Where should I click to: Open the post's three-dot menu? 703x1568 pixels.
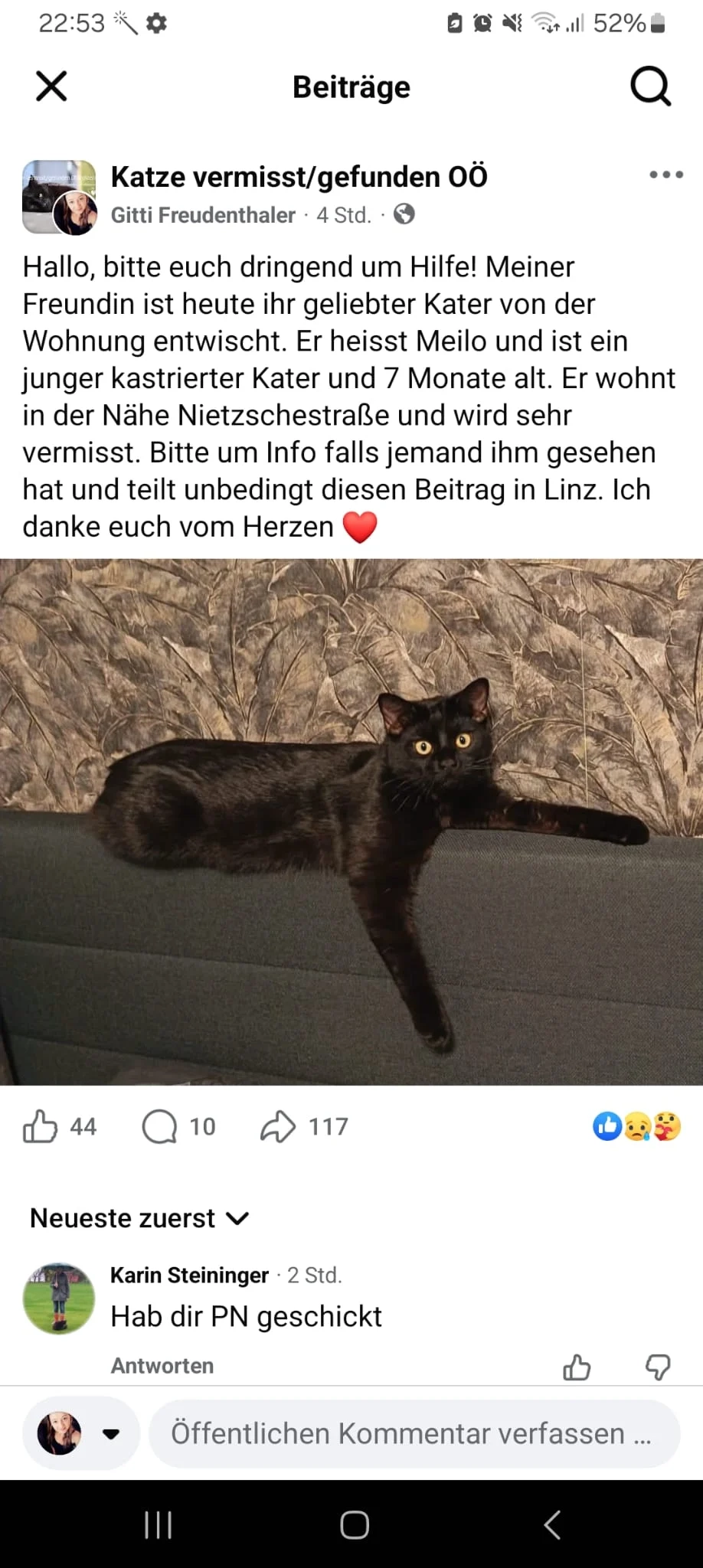pyautogui.click(x=665, y=175)
